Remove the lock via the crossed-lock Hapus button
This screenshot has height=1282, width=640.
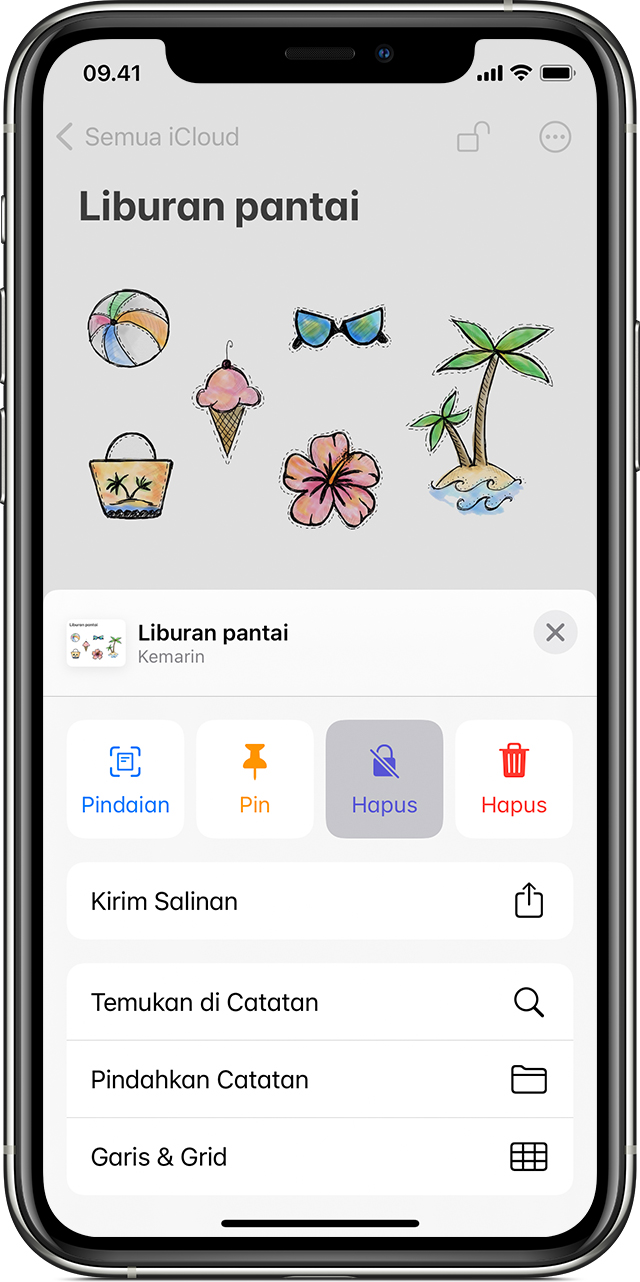[384, 779]
